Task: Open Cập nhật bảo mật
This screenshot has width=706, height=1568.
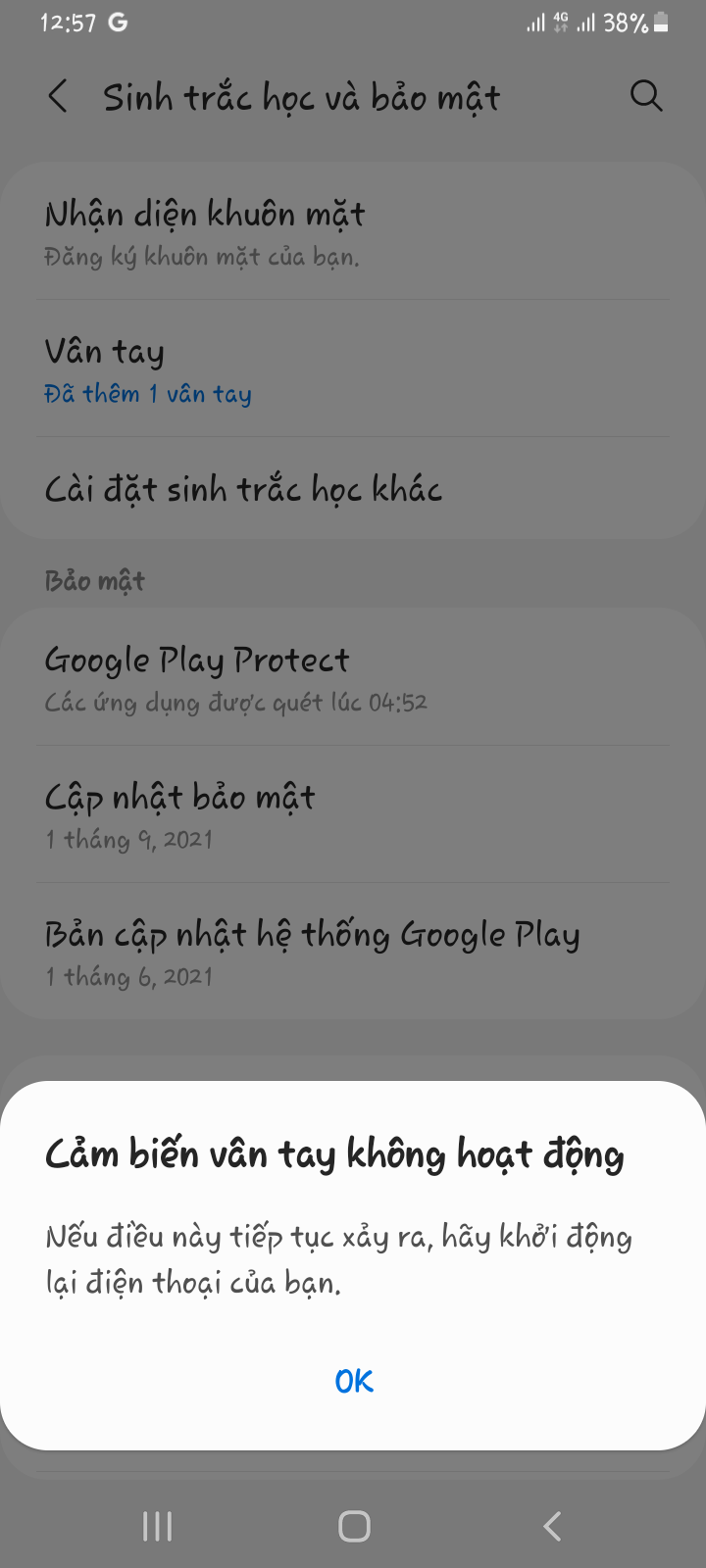Action: 353,815
